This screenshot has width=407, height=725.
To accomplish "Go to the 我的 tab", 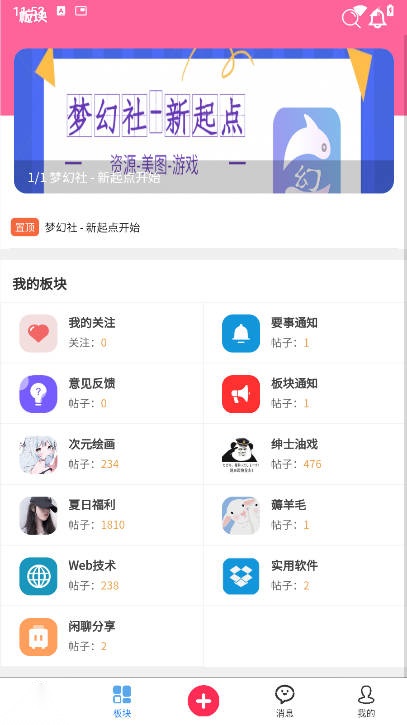I will (366, 701).
